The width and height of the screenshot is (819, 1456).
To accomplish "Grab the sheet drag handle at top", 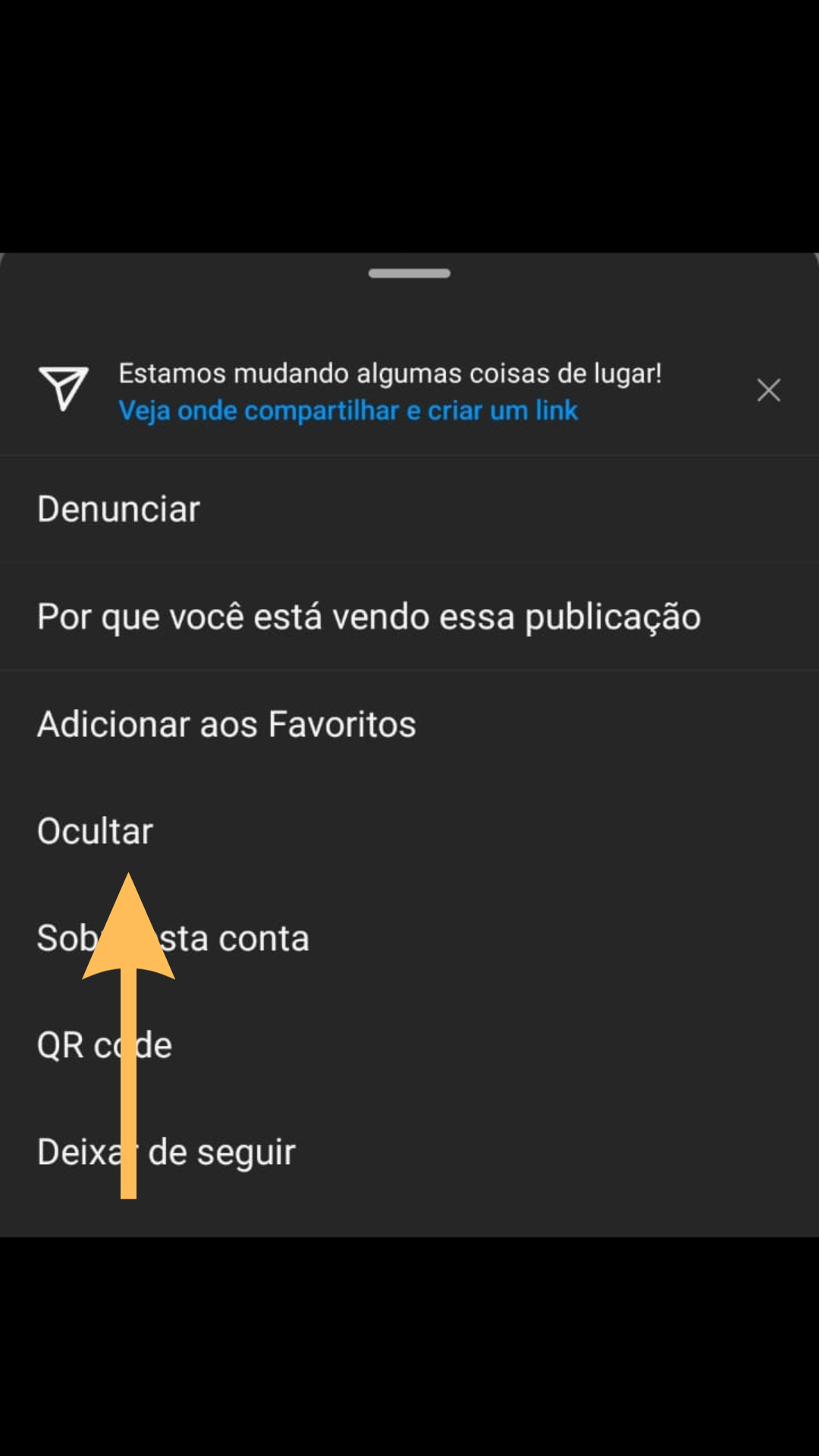I will click(409, 272).
